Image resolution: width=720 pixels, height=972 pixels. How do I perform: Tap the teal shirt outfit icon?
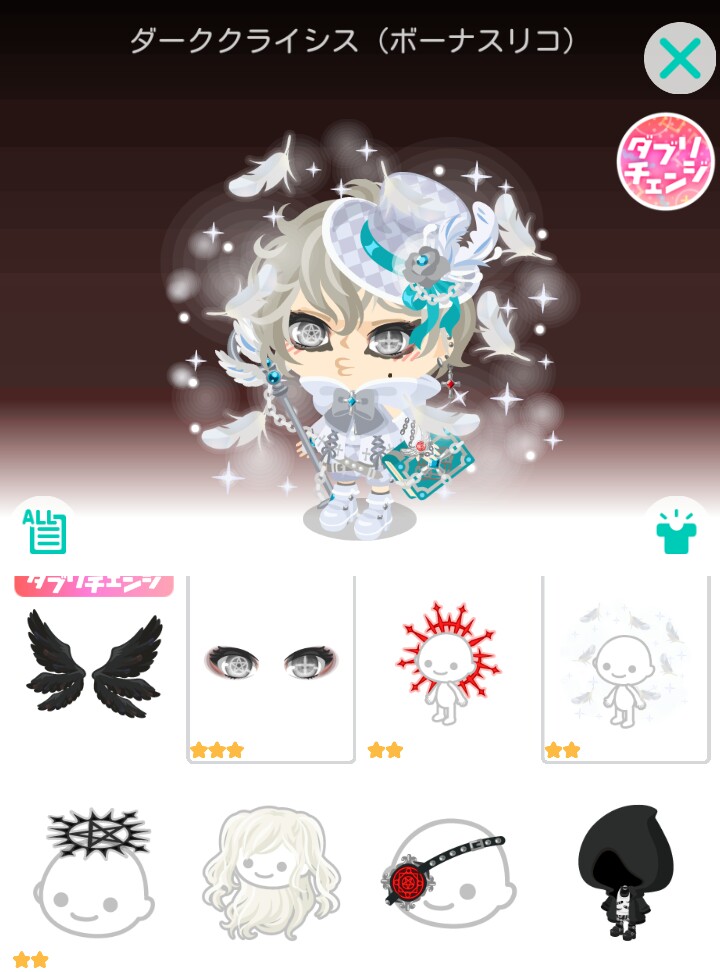tap(675, 531)
